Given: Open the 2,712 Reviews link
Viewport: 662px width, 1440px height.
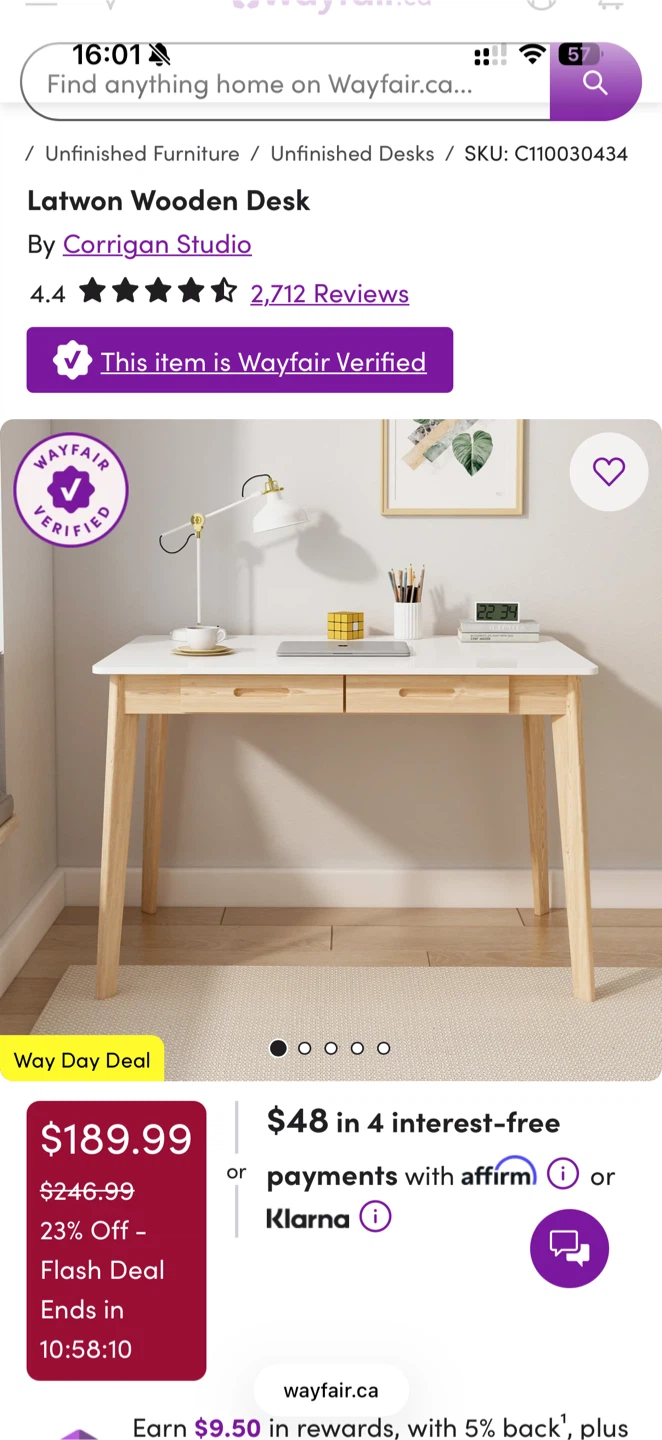Looking at the screenshot, I should click(329, 293).
